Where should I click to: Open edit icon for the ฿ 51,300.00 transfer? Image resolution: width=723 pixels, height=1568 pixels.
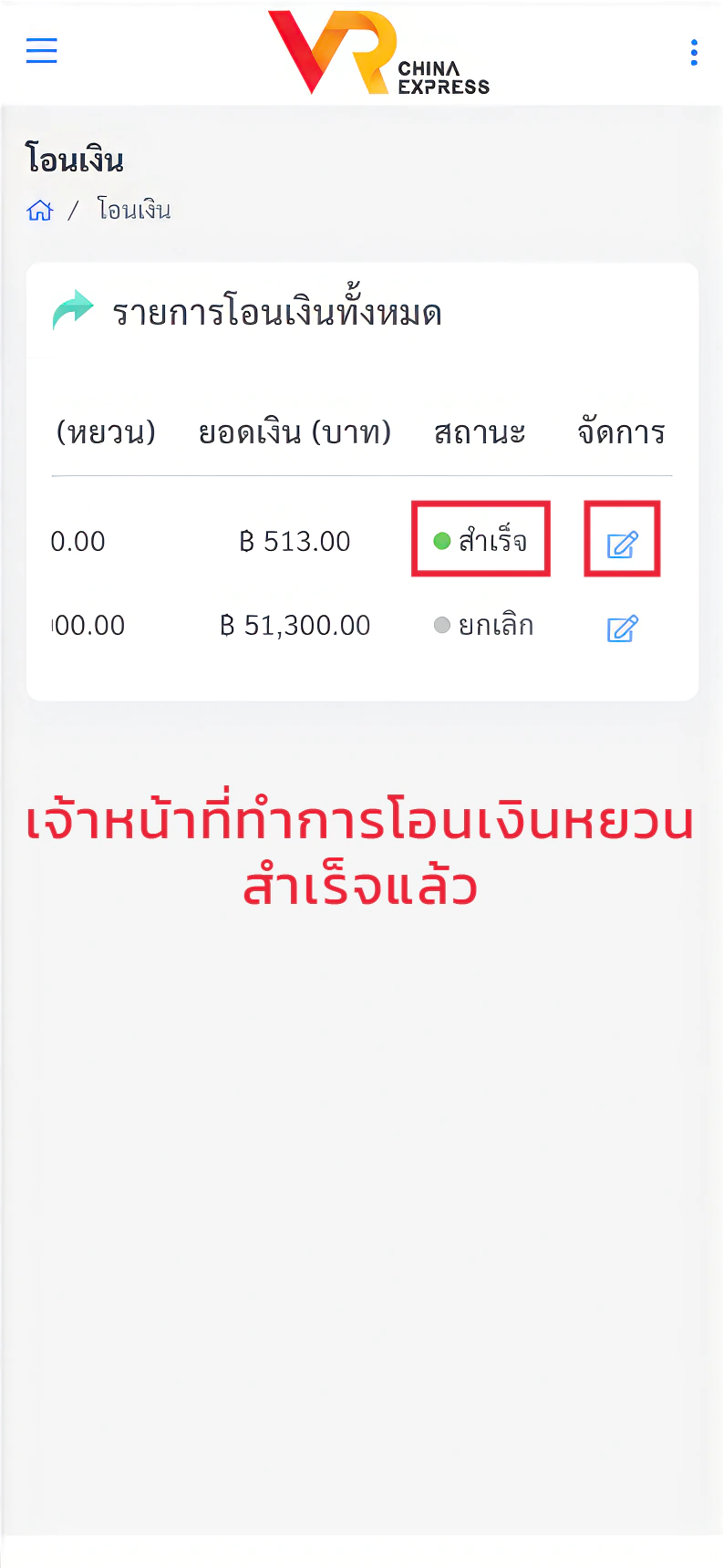click(622, 628)
